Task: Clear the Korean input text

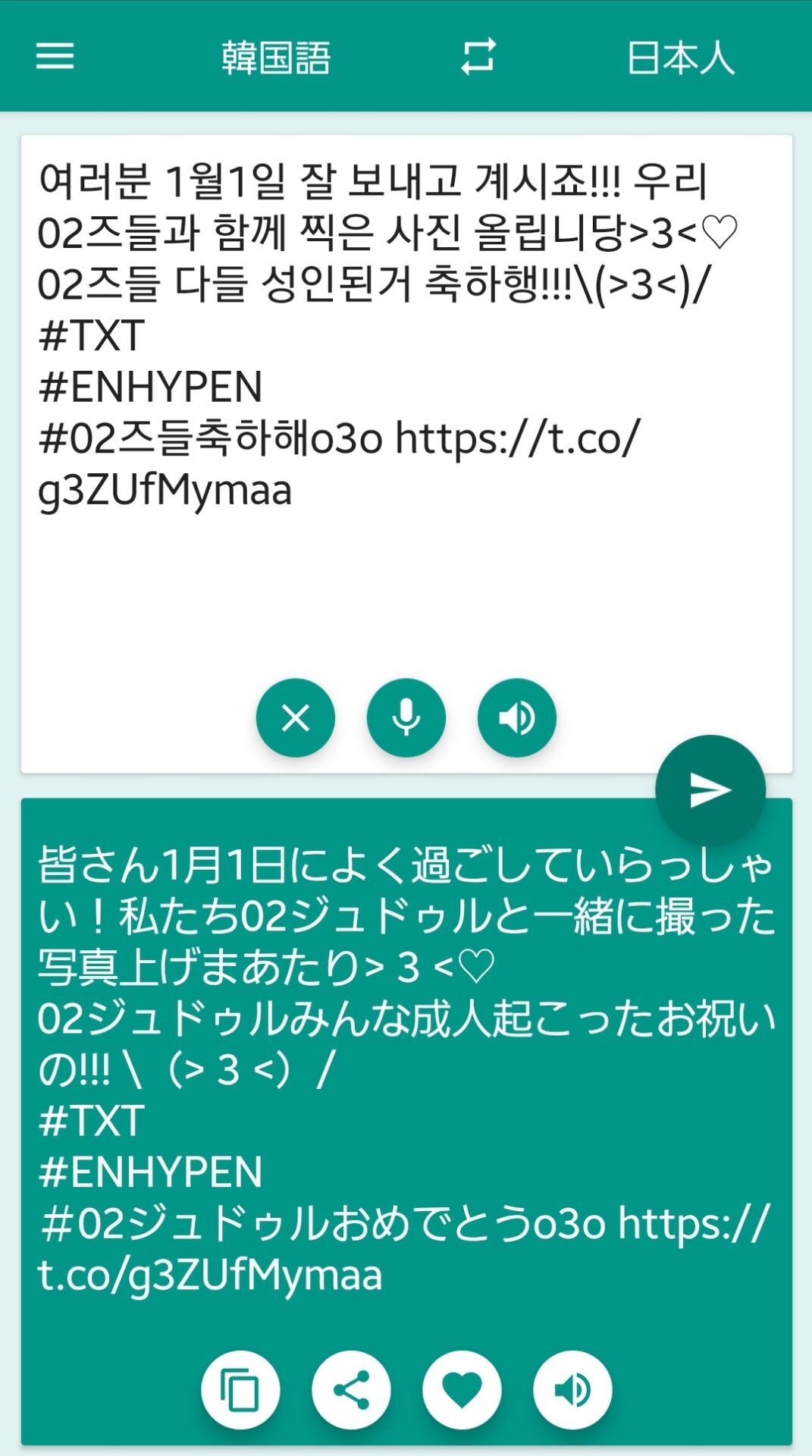Action: click(296, 717)
